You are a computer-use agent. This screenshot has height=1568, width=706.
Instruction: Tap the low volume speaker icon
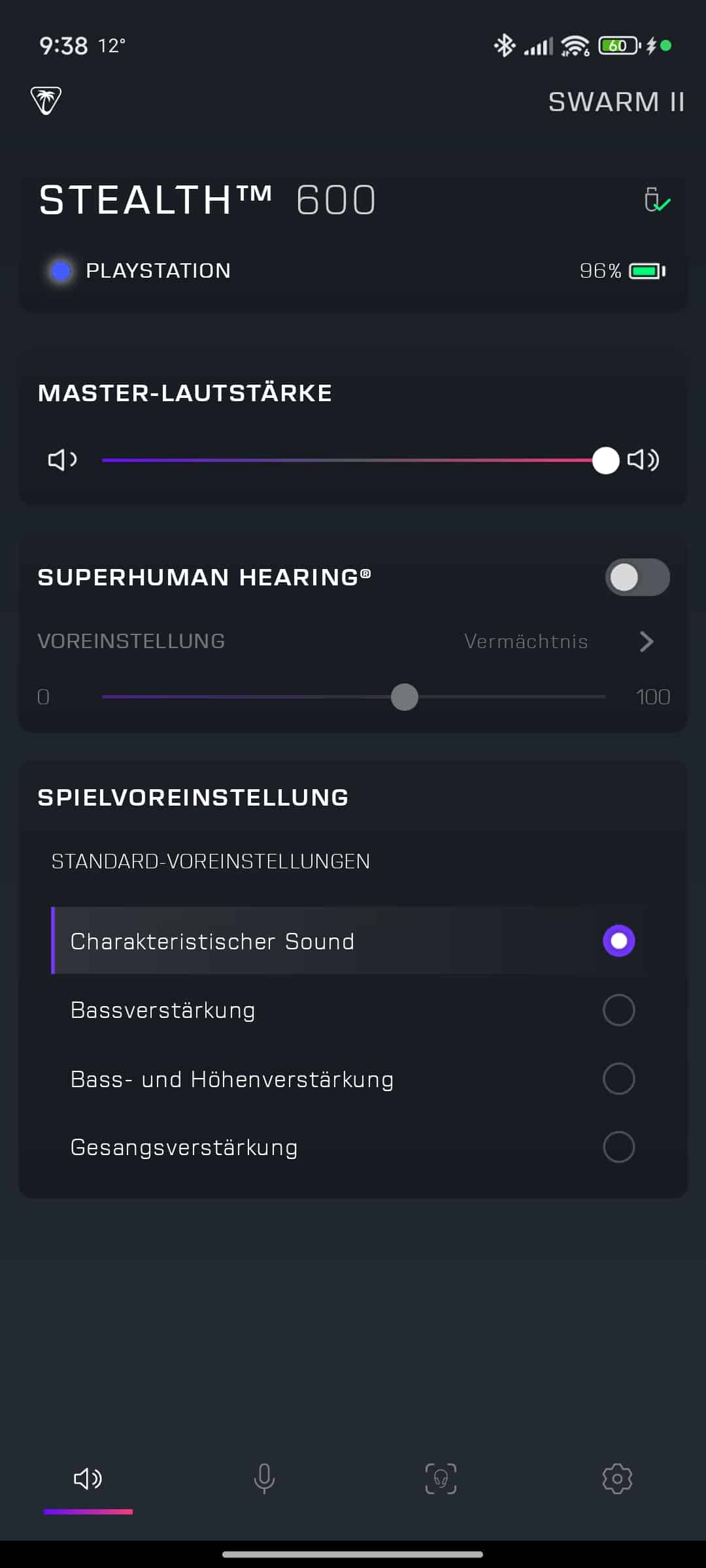pos(63,460)
